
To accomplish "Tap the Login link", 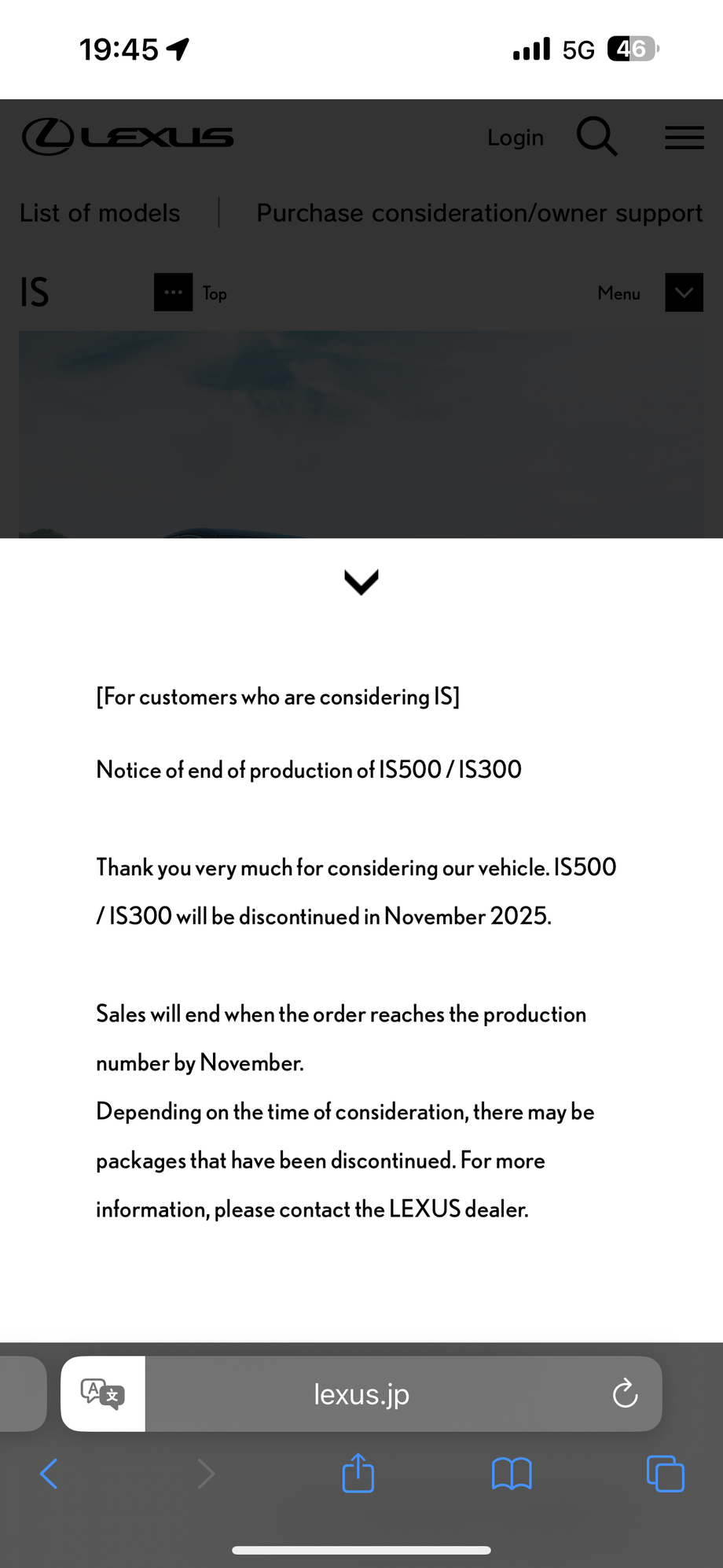I will click(516, 137).
